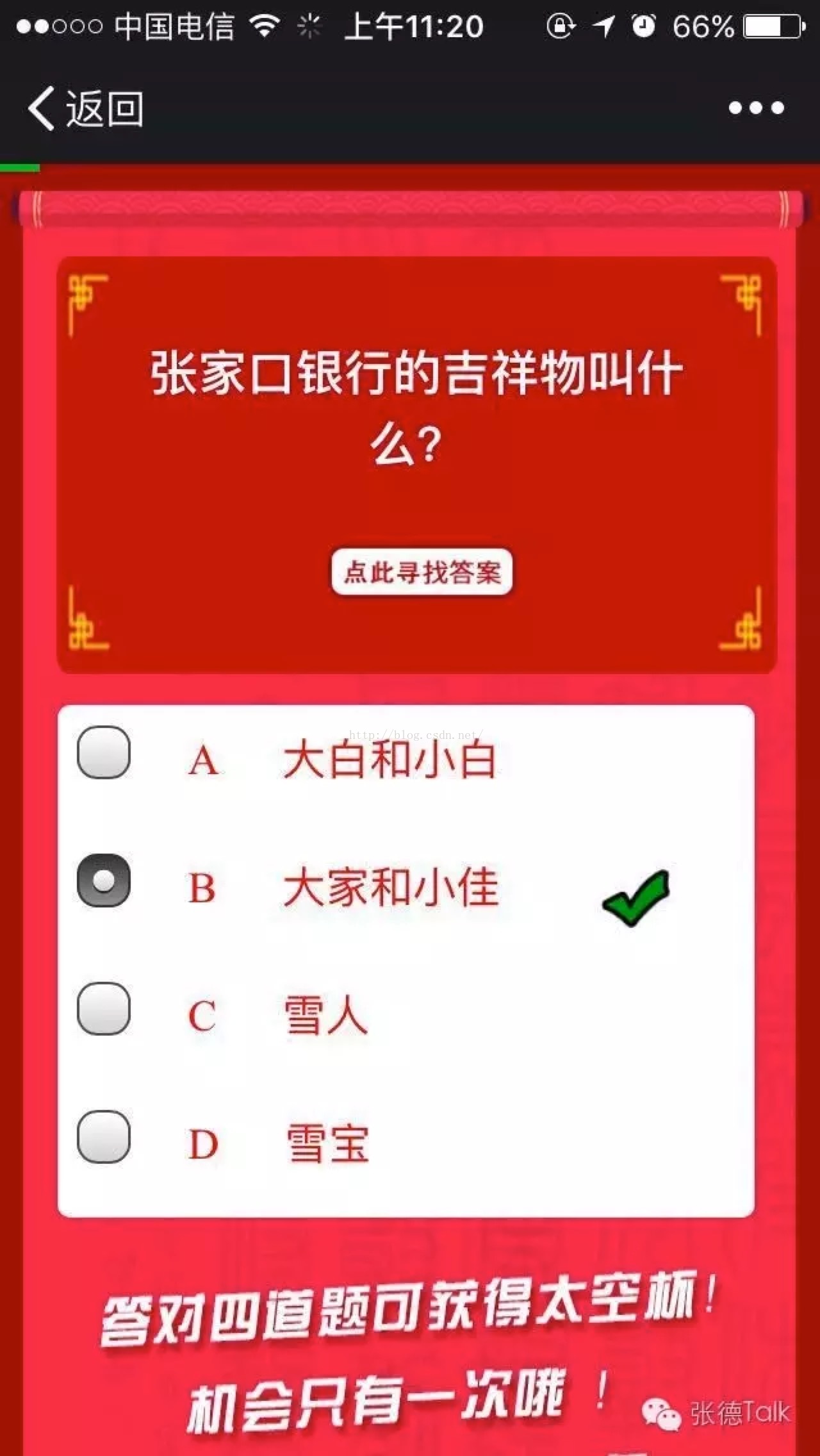Go back via the 返回 button
The image size is (820, 1456).
click(86, 109)
